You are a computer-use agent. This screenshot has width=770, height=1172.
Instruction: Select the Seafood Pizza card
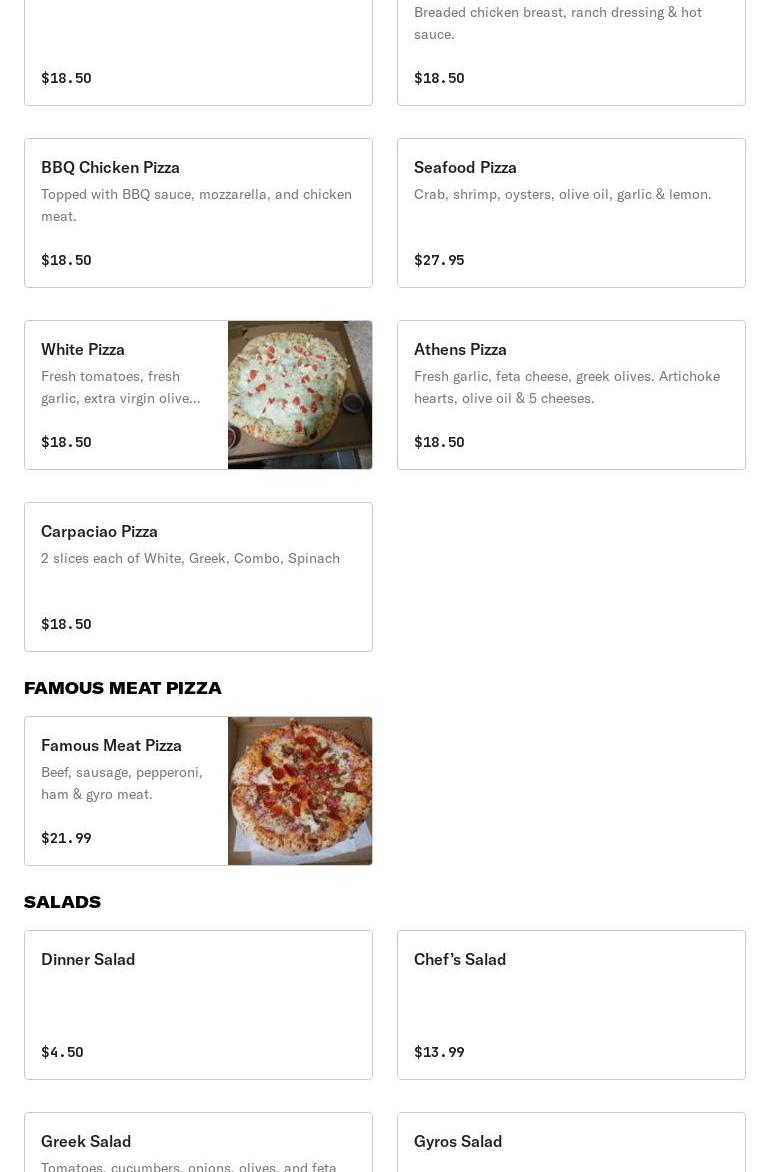click(571, 213)
